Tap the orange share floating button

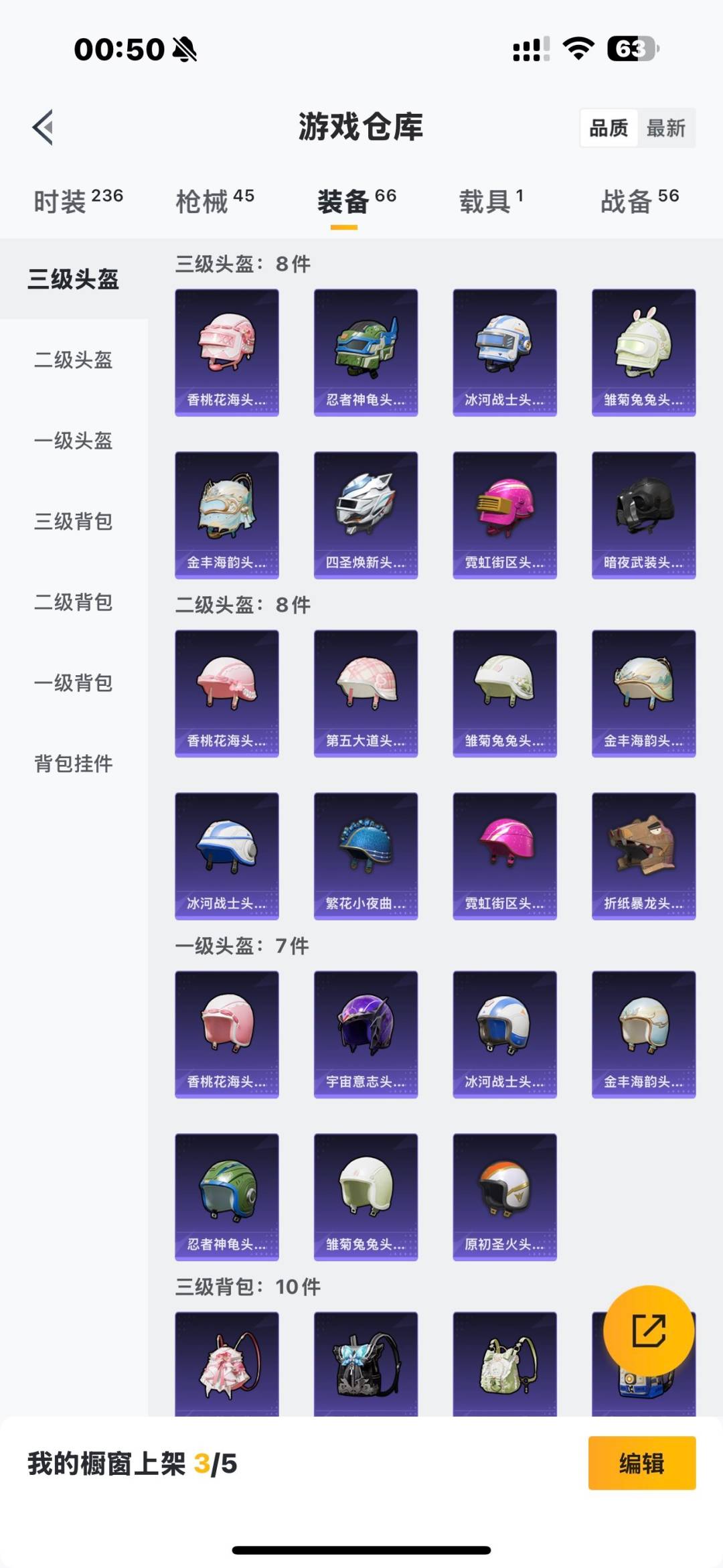coord(649,1330)
